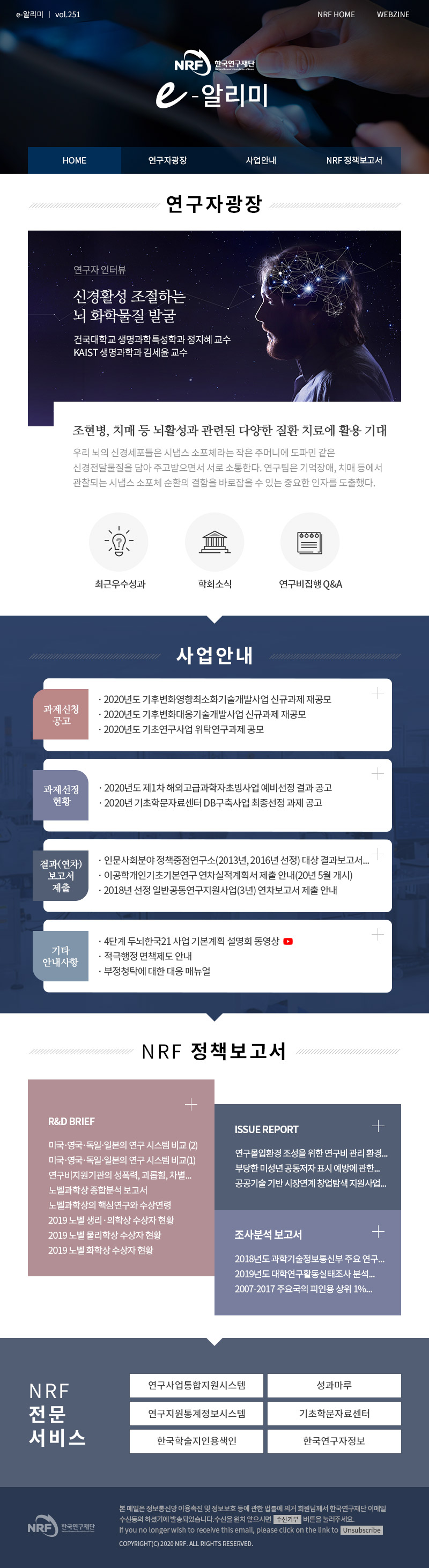Open the 2019 노벨 화학상 수상자 현황 link
This screenshot has height=1568, width=429.
pyautogui.click(x=100, y=1249)
